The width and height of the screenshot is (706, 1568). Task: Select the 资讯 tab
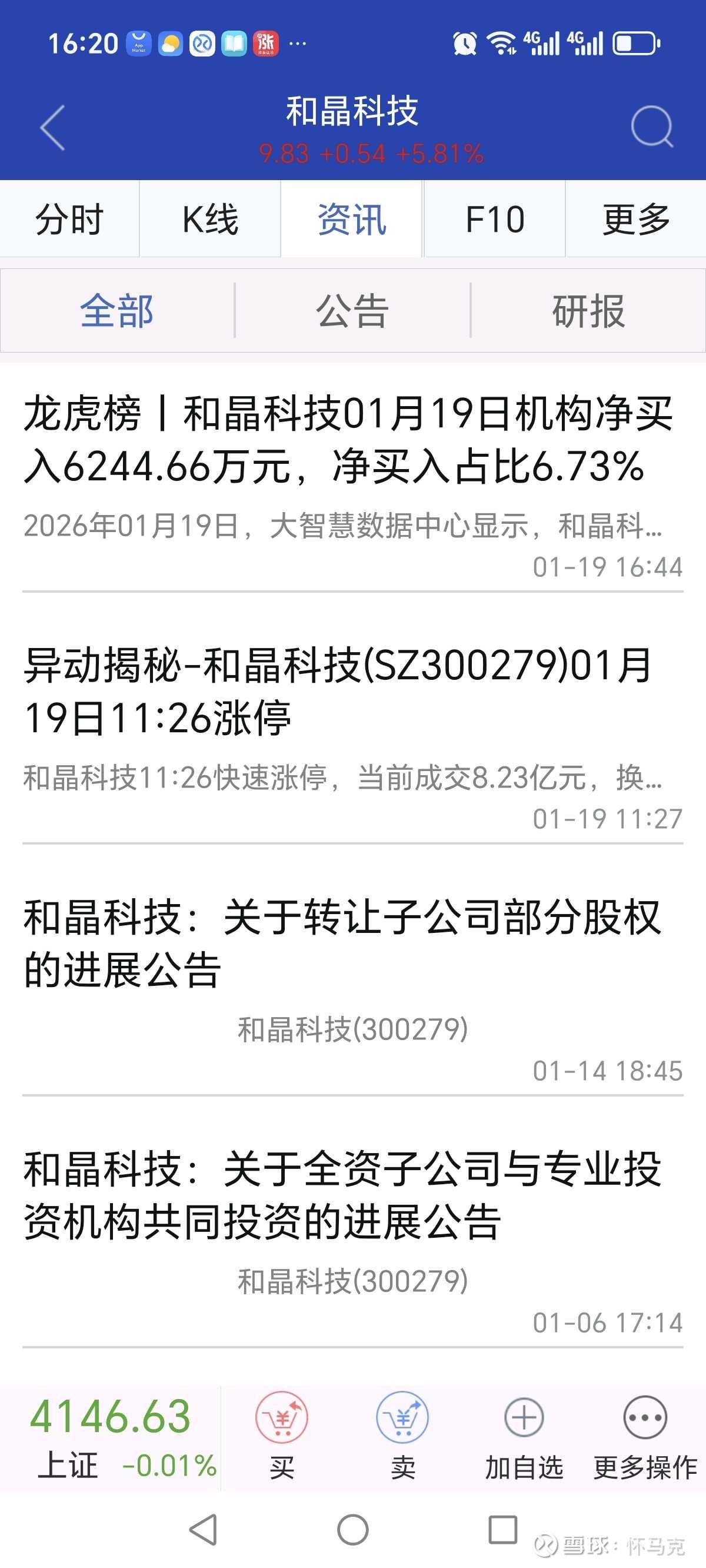(352, 219)
